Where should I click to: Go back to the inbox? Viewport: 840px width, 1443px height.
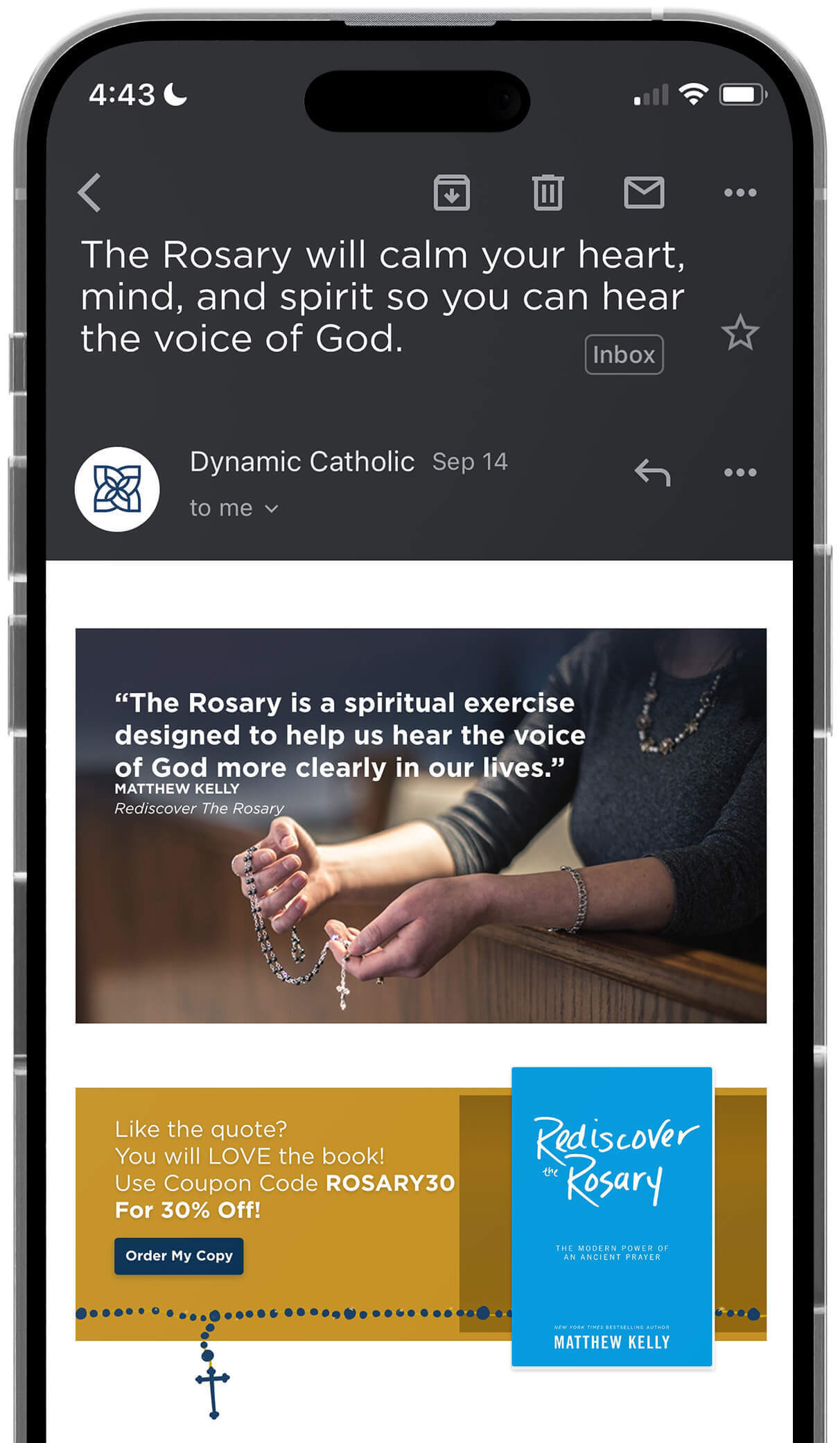(x=89, y=193)
